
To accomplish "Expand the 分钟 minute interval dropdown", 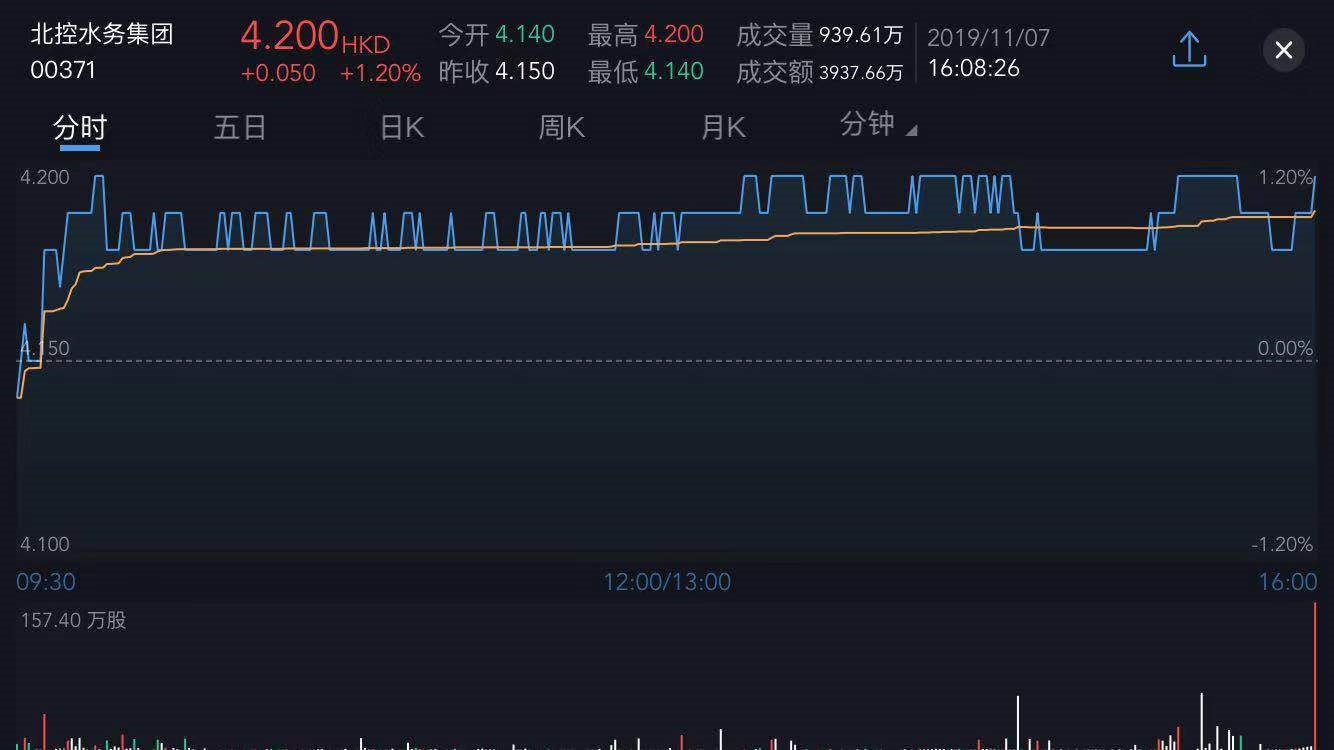I will click(878, 125).
